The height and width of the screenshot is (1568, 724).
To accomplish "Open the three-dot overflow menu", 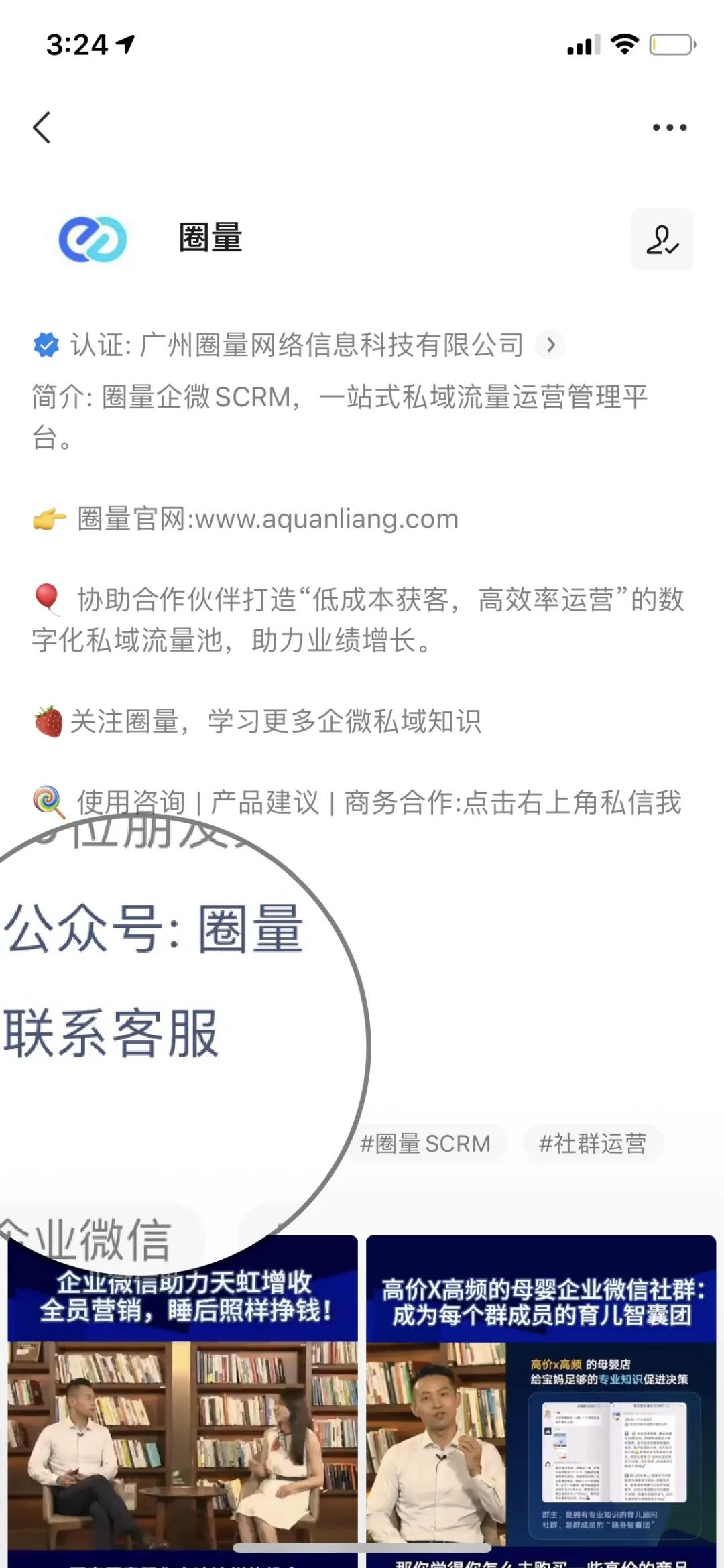I will pyautogui.click(x=669, y=127).
